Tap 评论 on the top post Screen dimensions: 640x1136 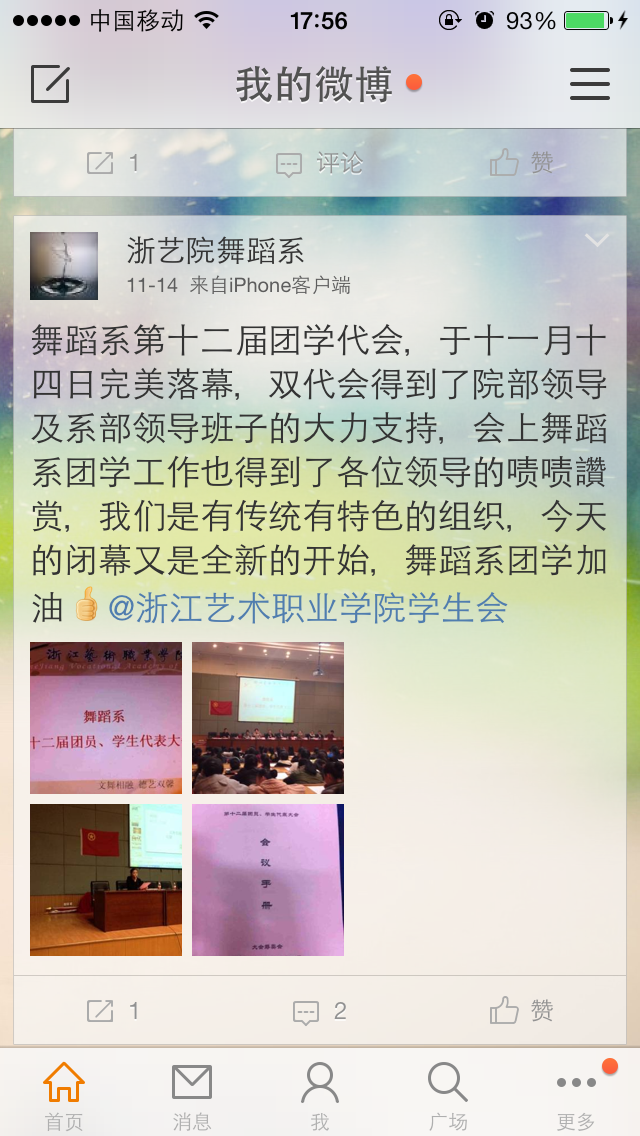320,163
